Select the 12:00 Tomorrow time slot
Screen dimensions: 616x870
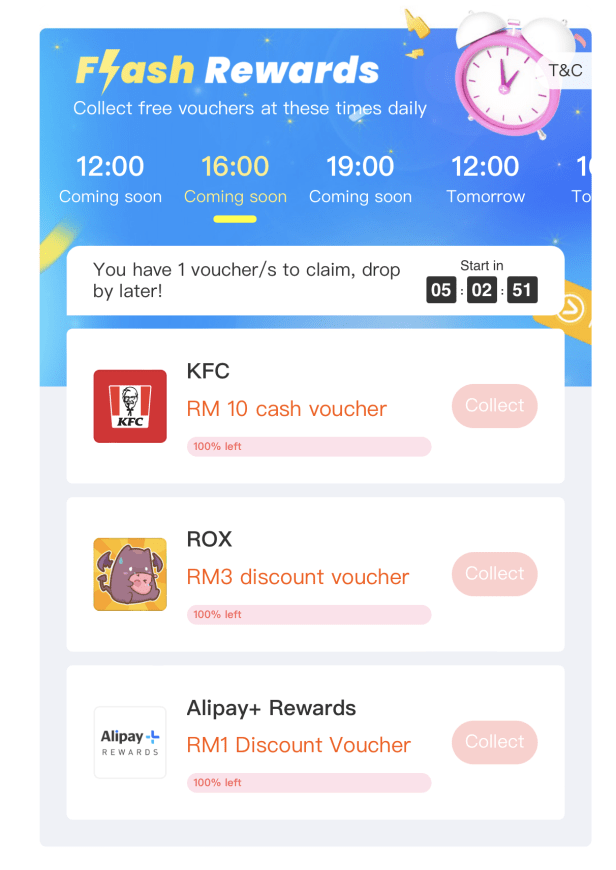point(485,179)
